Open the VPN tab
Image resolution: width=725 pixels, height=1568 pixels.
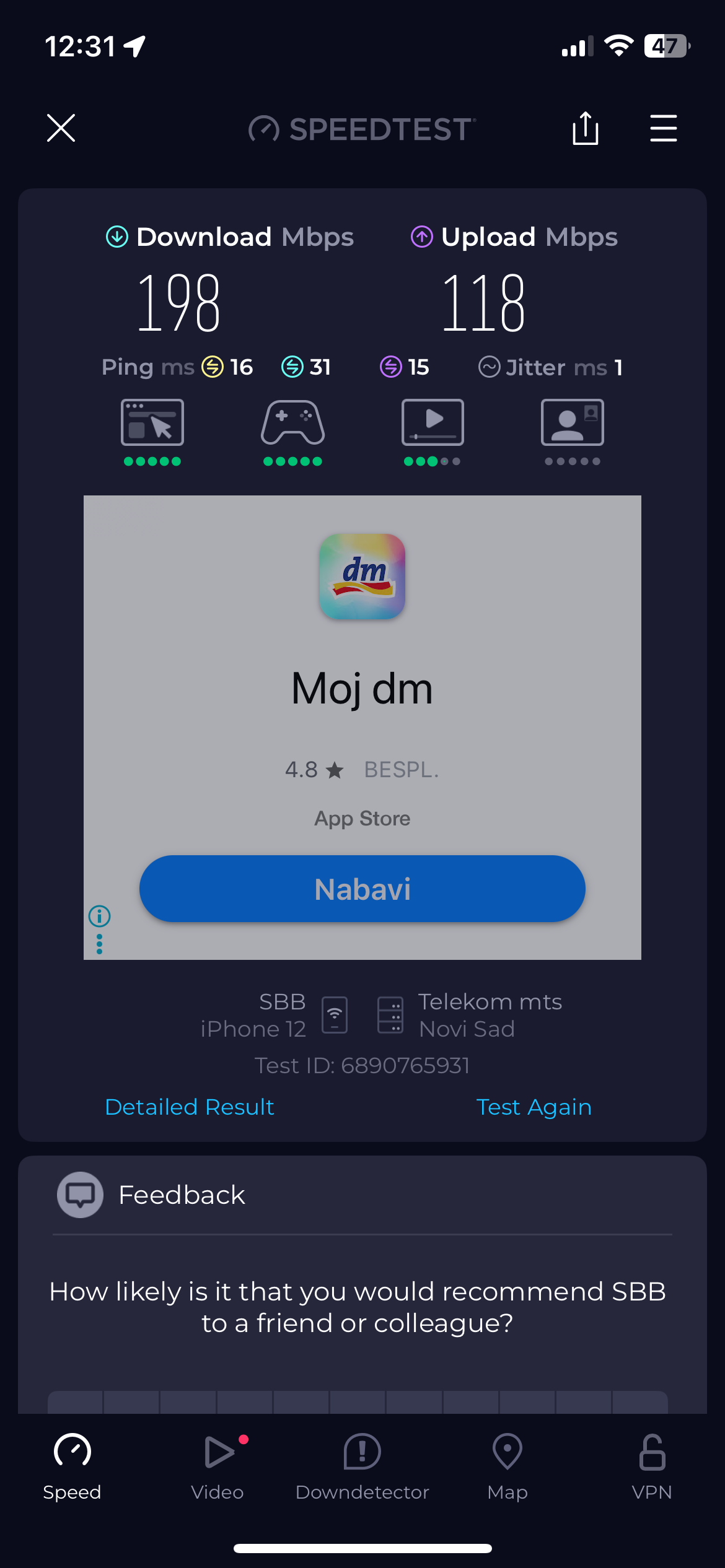652,1466
